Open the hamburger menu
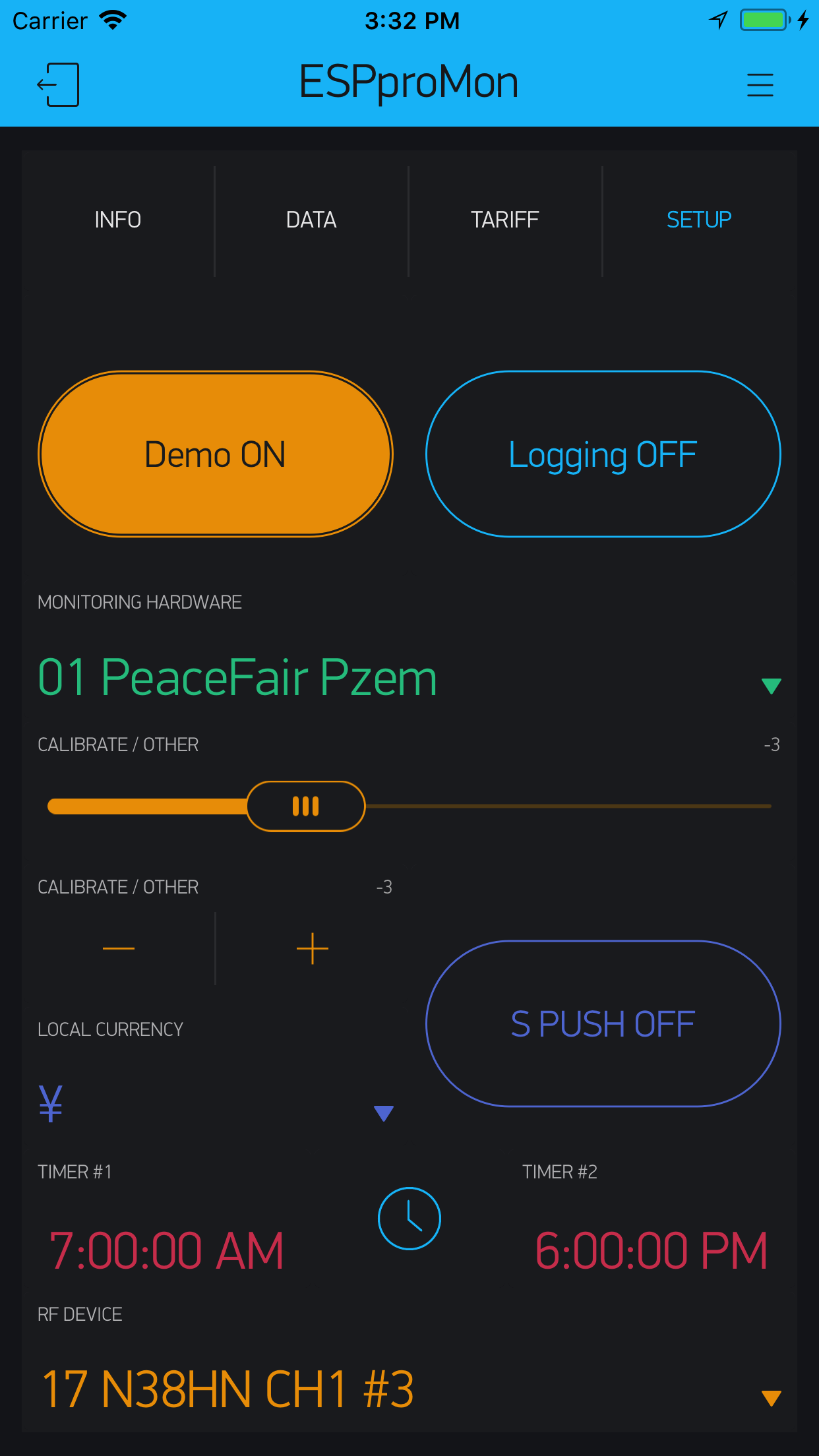The width and height of the screenshot is (819, 1456). pyautogui.click(x=760, y=84)
